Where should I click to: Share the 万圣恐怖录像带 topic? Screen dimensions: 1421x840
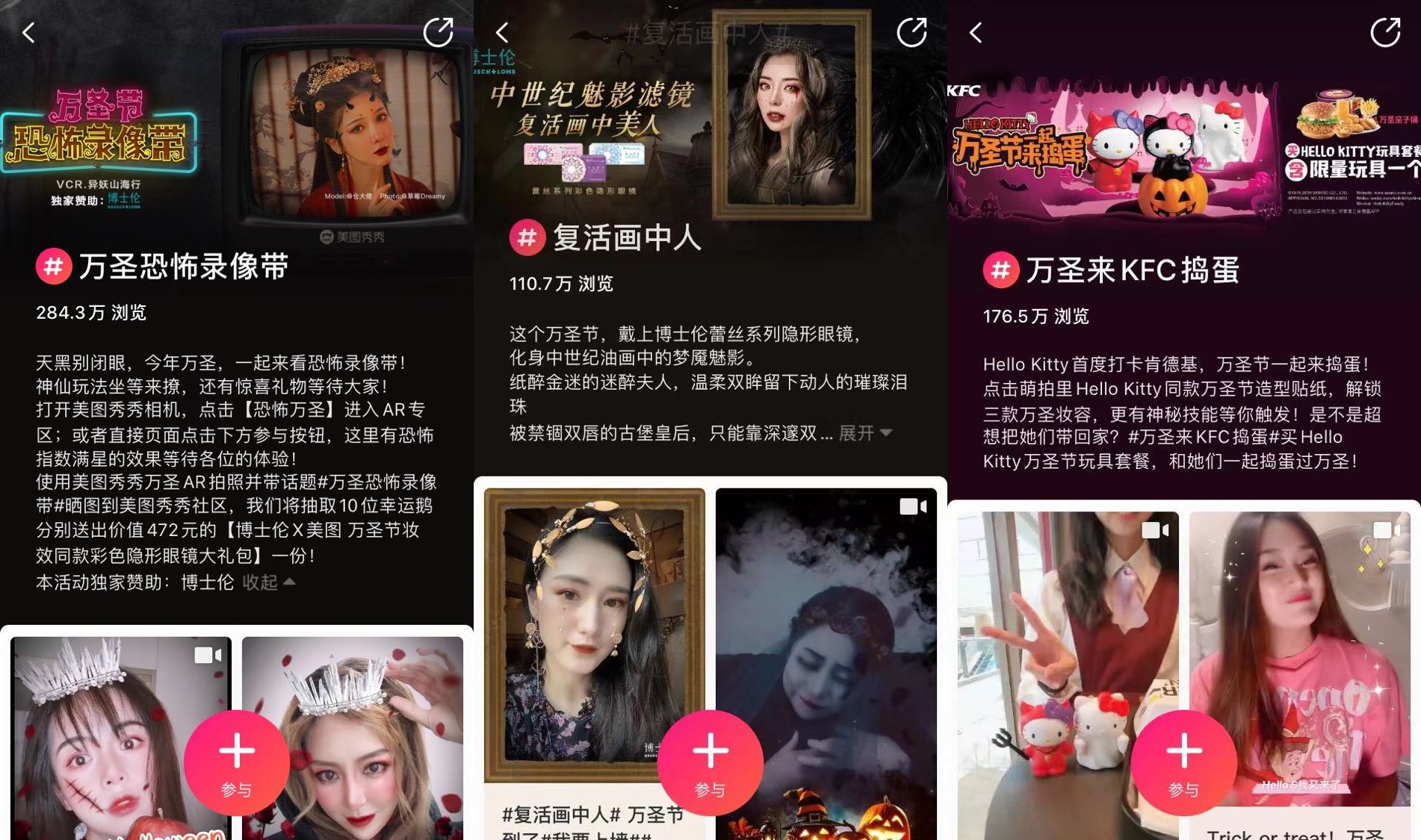tap(438, 32)
